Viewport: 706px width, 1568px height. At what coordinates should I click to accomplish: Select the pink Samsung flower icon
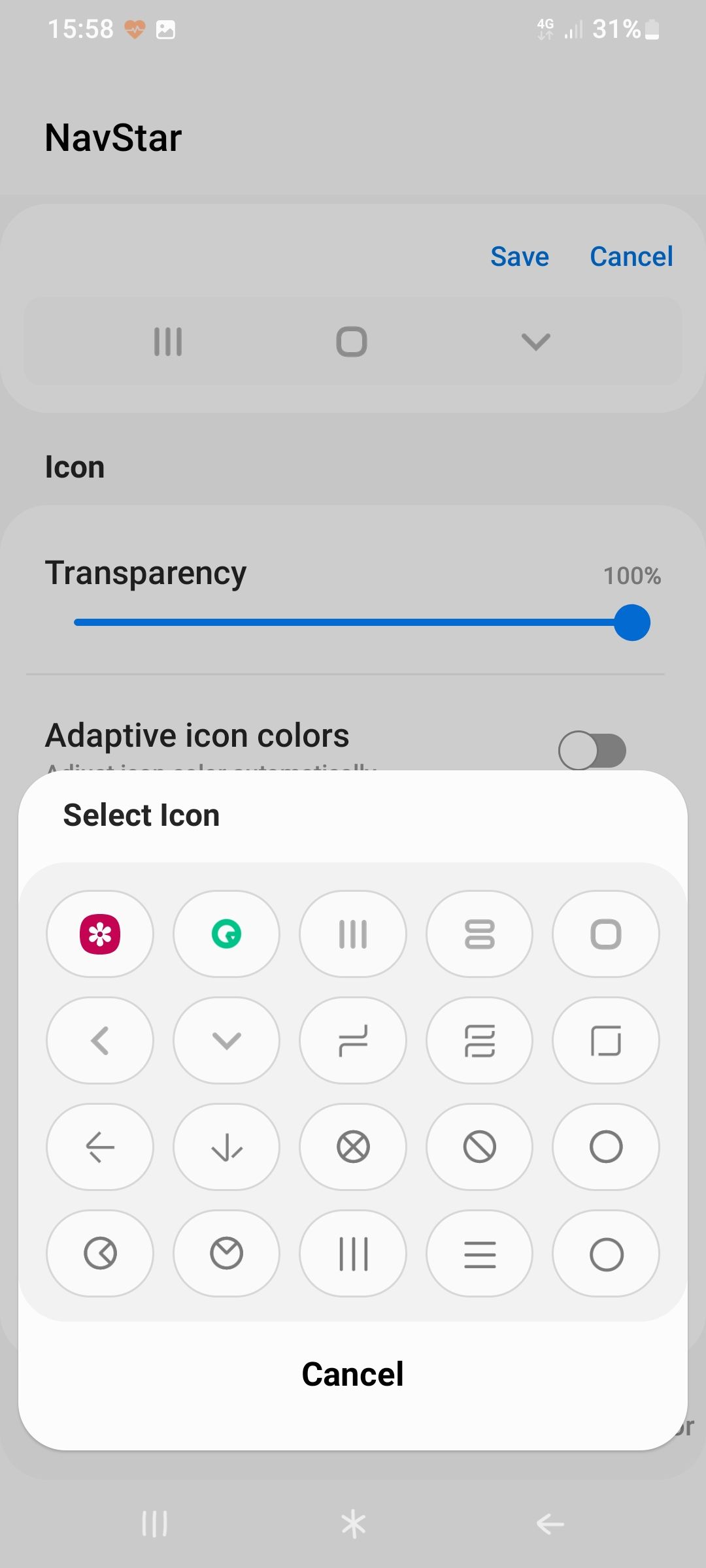pos(99,934)
